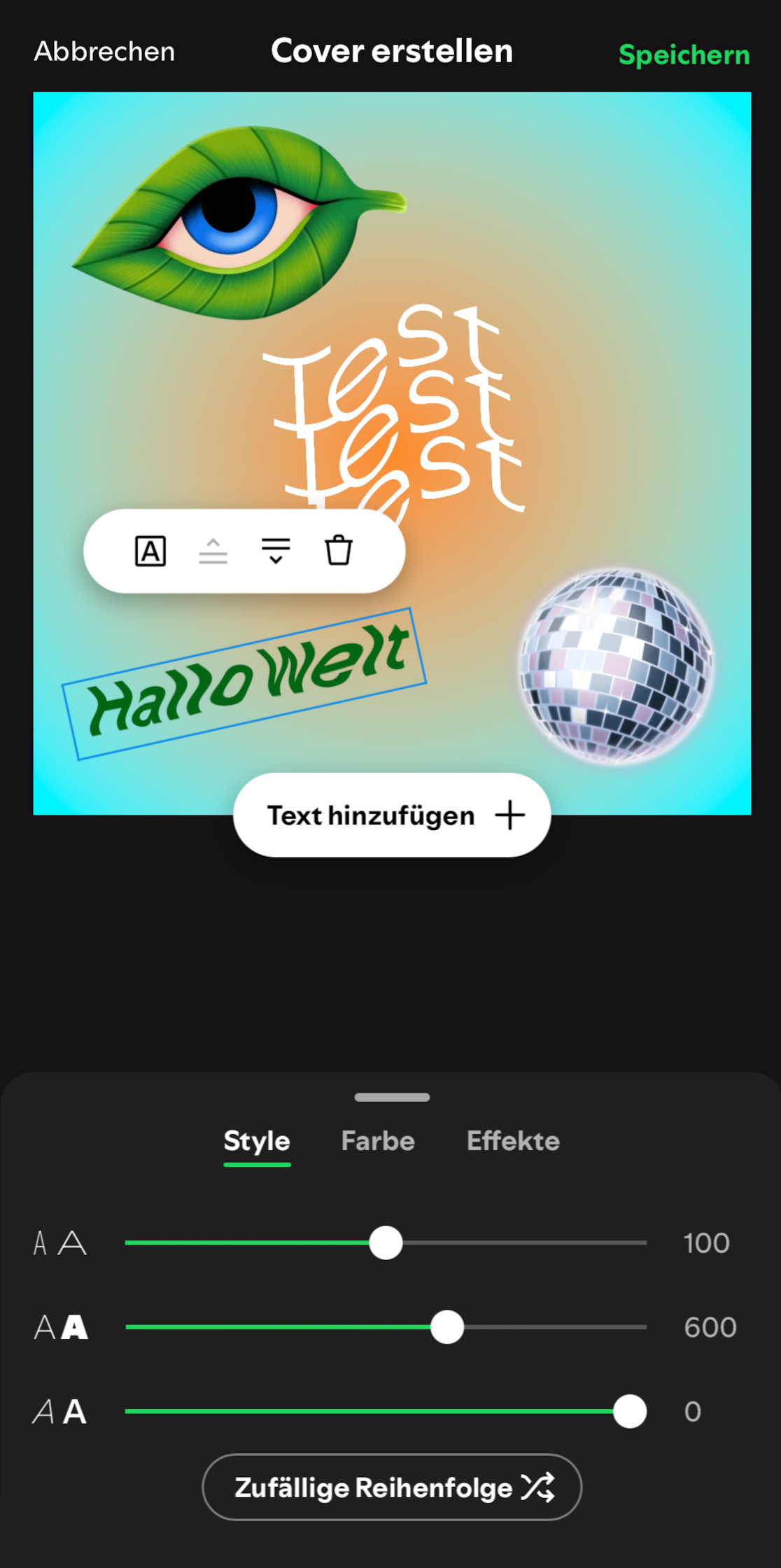781x1568 pixels.
Task: Tap Abbrechen to cancel cover creation
Action: click(x=104, y=52)
